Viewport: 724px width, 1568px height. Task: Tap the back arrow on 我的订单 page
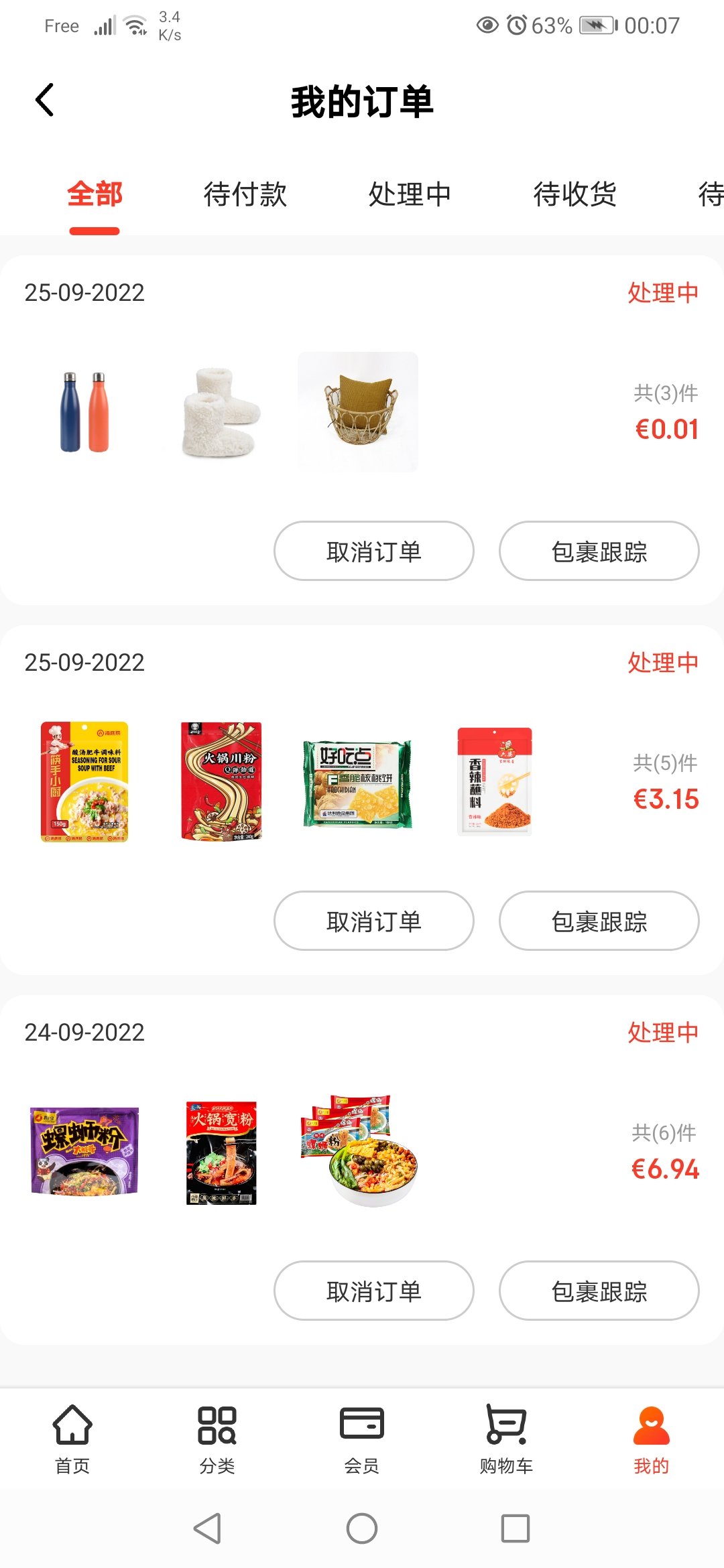tap(44, 99)
